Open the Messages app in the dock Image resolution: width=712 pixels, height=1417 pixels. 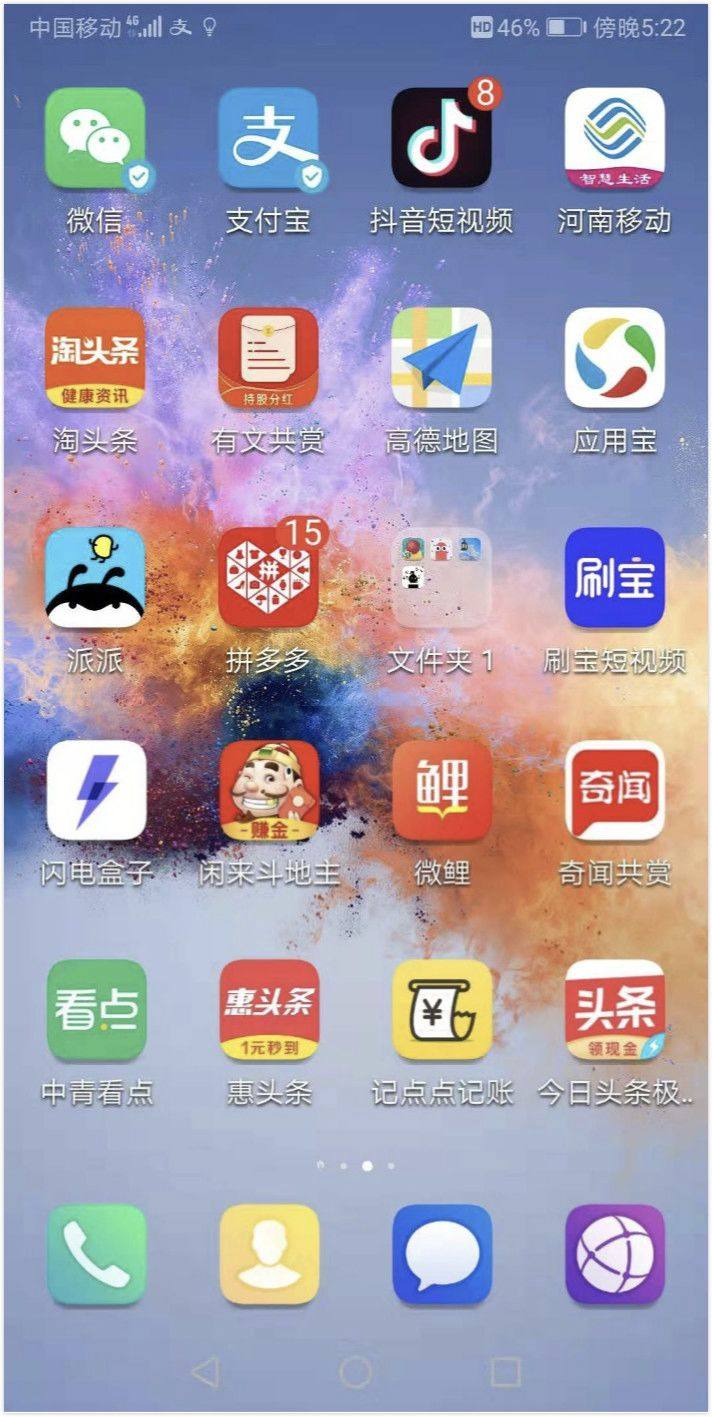point(441,1254)
